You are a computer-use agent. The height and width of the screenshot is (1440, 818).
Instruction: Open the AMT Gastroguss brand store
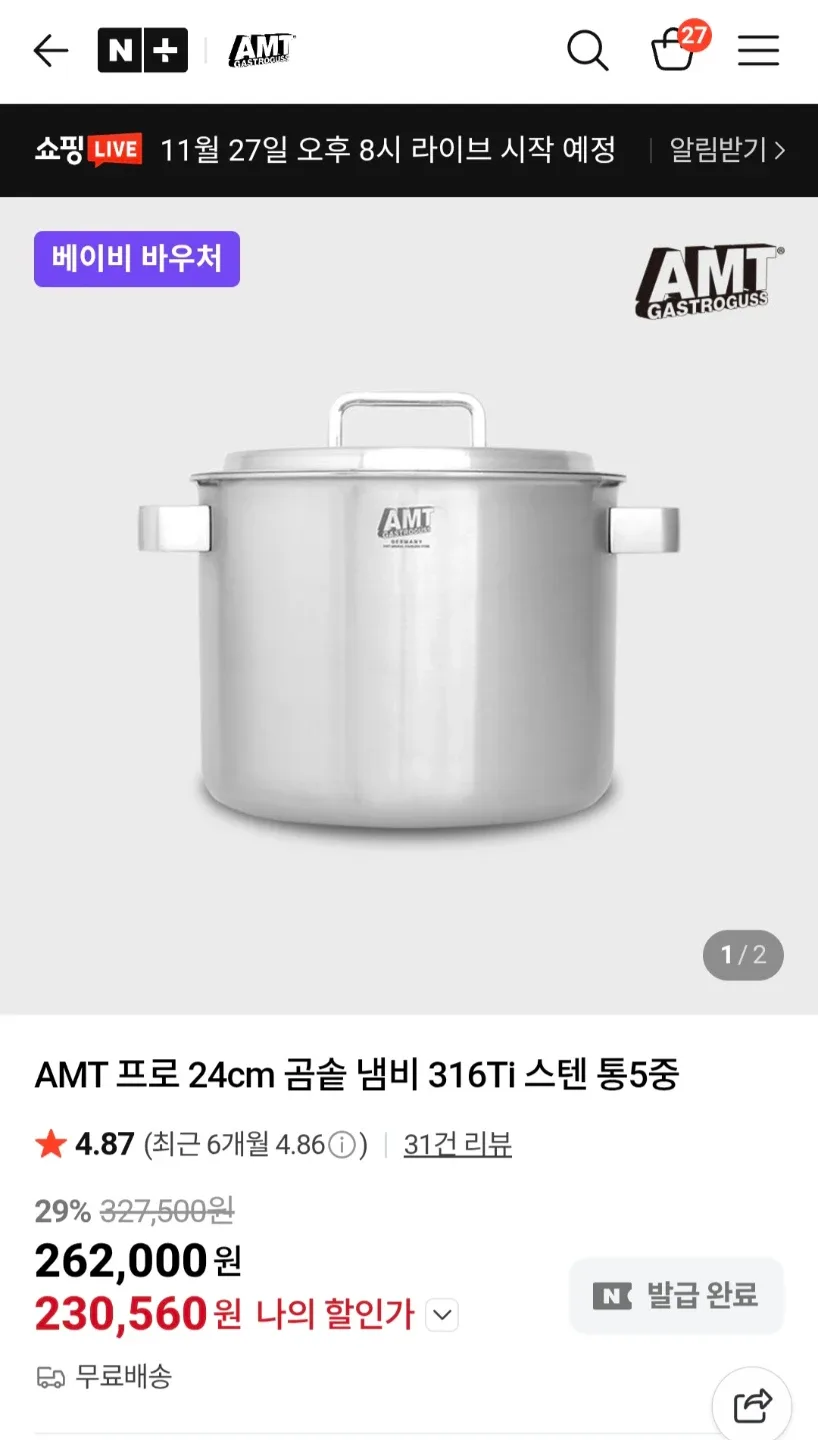tap(262, 51)
